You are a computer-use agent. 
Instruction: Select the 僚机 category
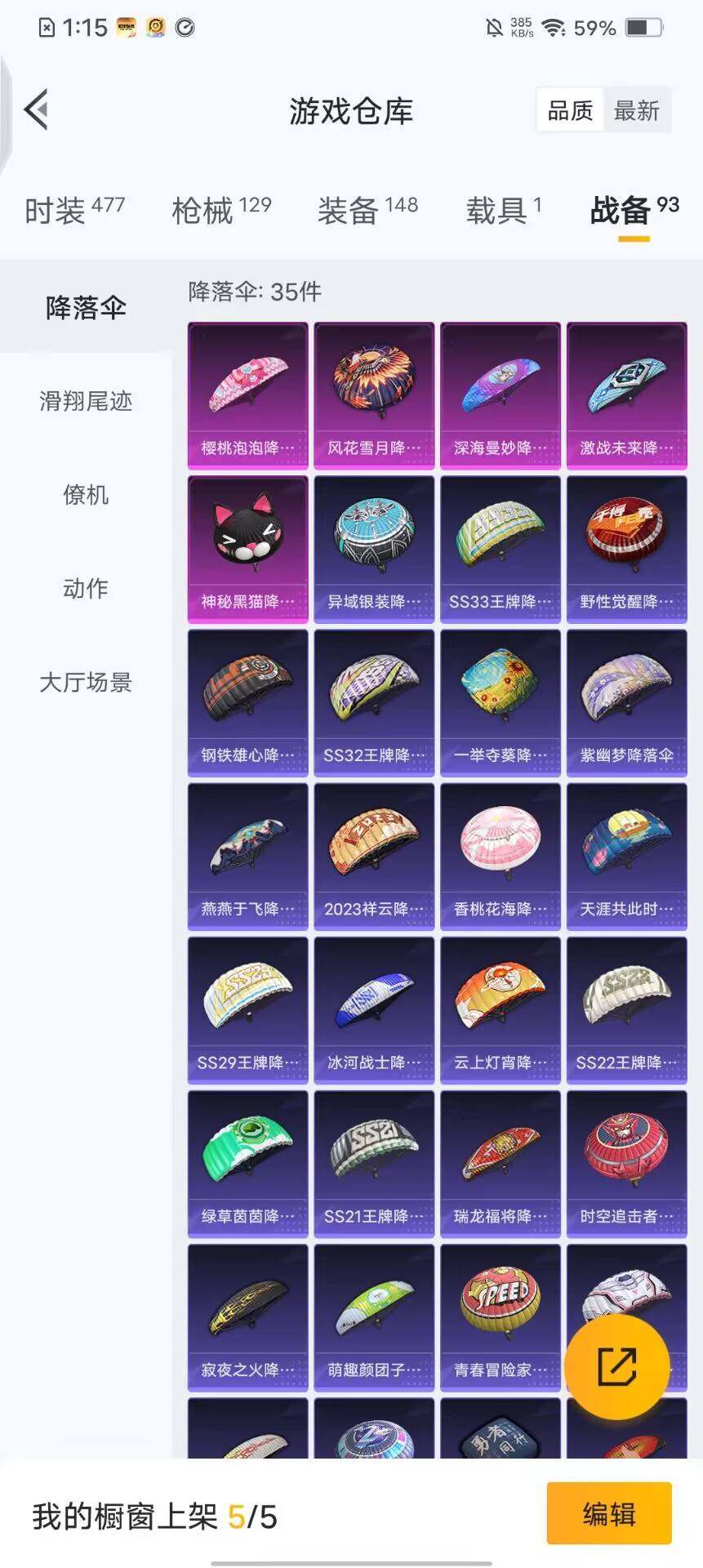[86, 495]
